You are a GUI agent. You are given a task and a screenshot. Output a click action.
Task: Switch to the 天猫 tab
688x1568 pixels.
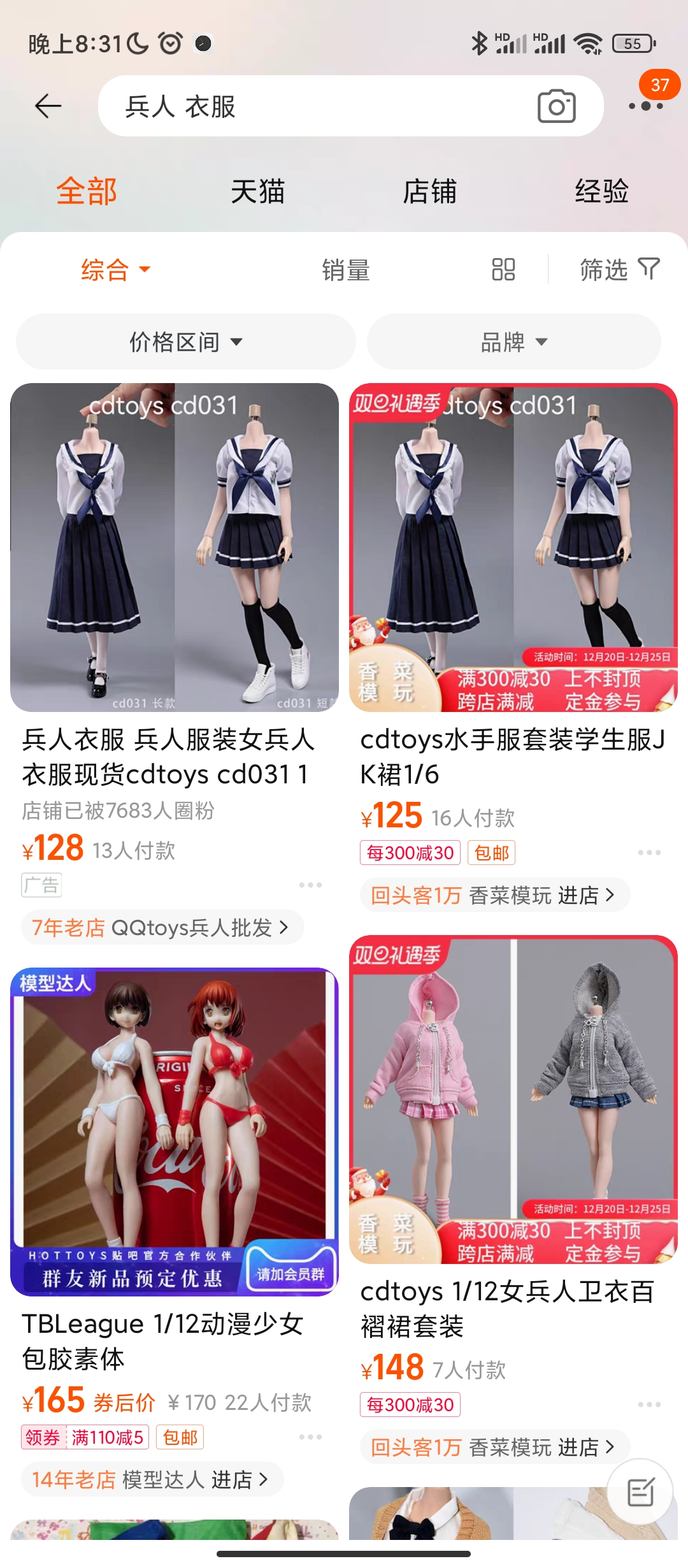pyautogui.click(x=257, y=191)
